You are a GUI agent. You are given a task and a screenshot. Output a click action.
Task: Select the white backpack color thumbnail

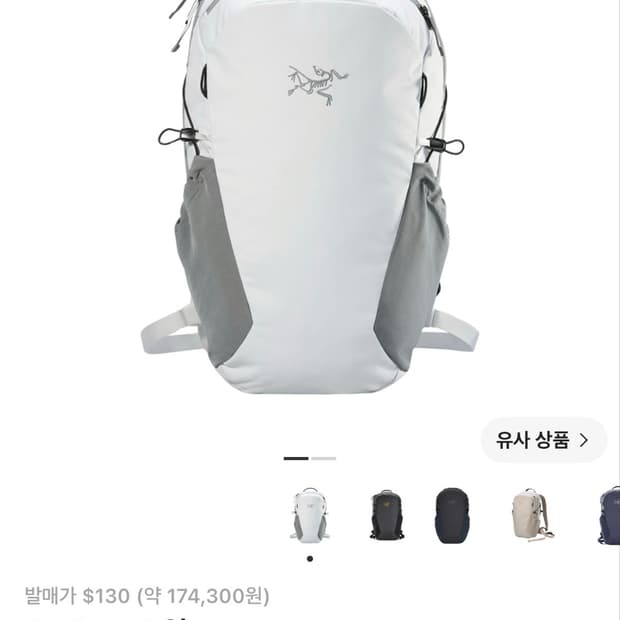point(310,515)
